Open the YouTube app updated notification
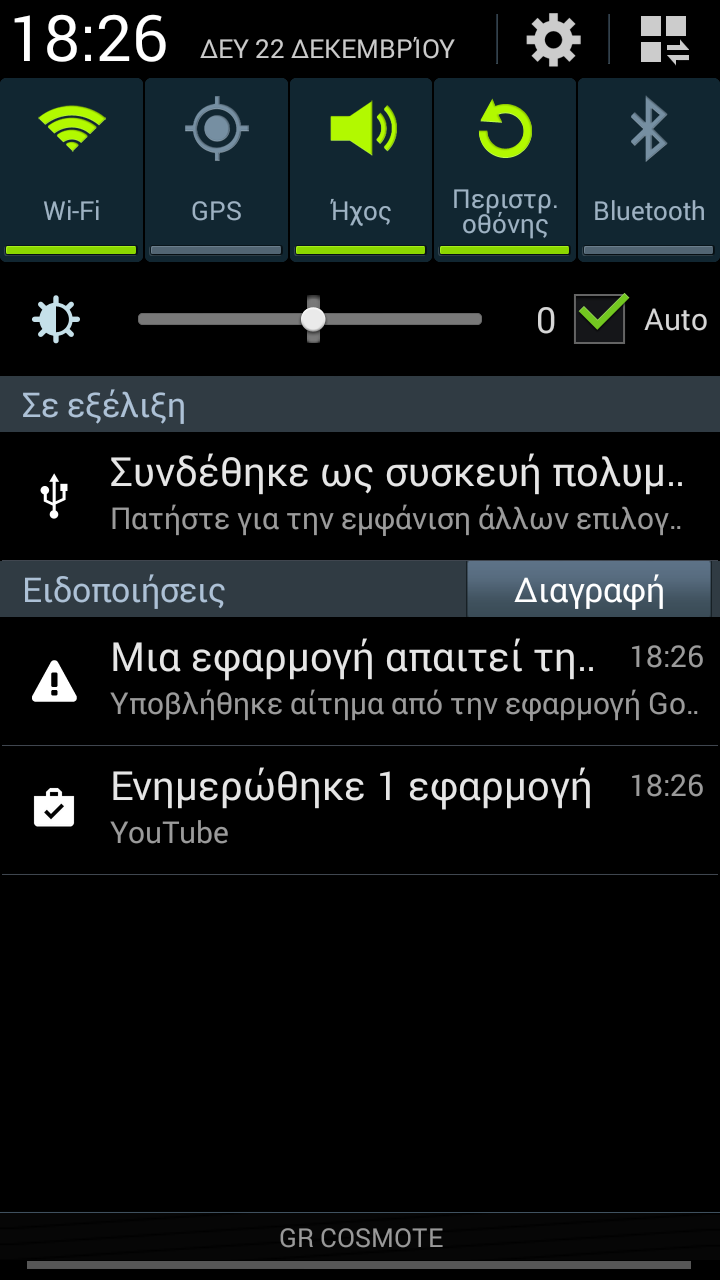Viewport: 720px width, 1280px height. pyautogui.click(x=360, y=810)
